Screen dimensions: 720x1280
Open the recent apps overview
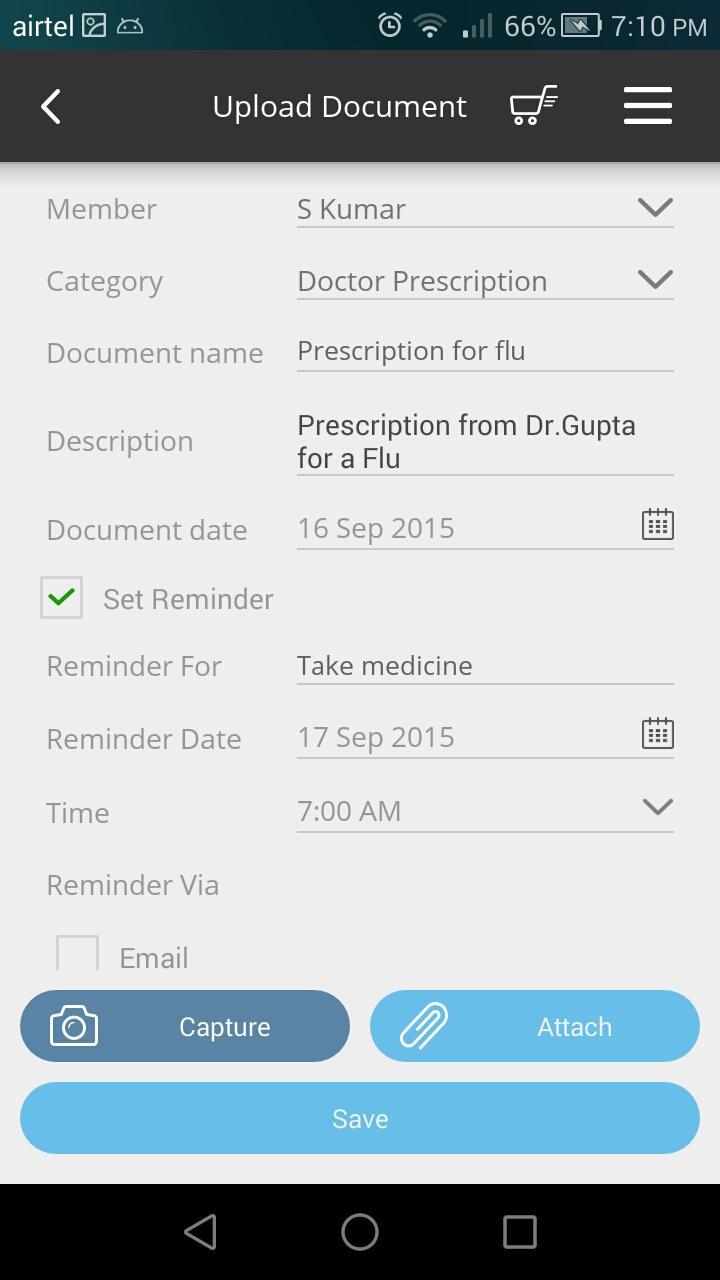click(519, 1232)
